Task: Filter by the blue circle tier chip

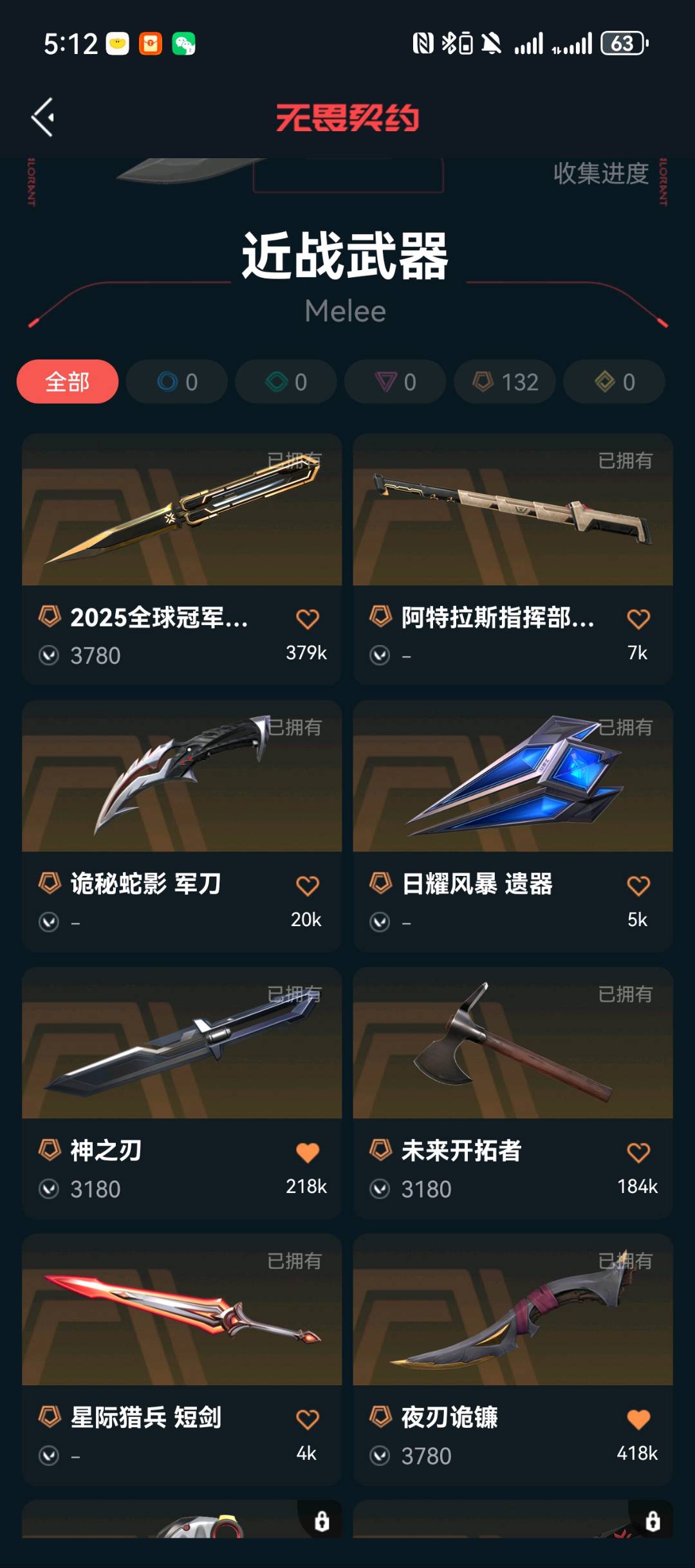Action: [x=177, y=382]
